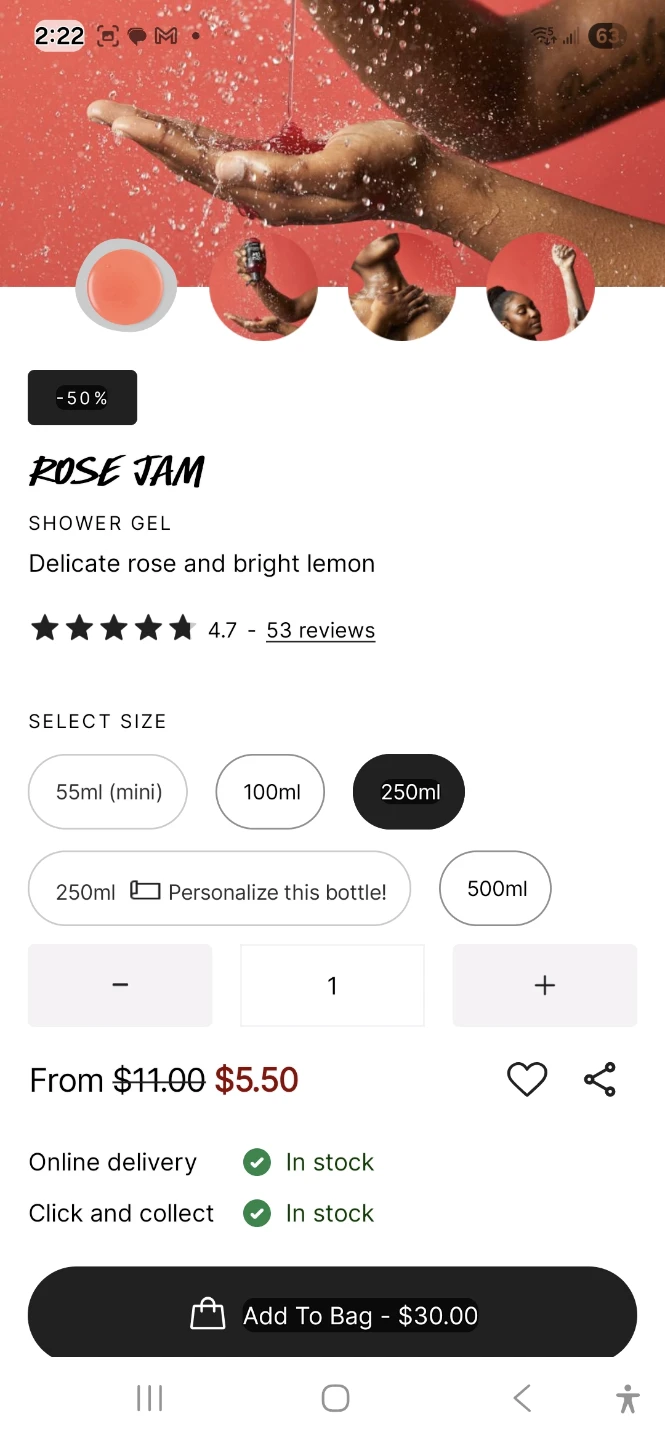
Task: Show the hand holding bottle thumbnail
Action: pos(263,287)
